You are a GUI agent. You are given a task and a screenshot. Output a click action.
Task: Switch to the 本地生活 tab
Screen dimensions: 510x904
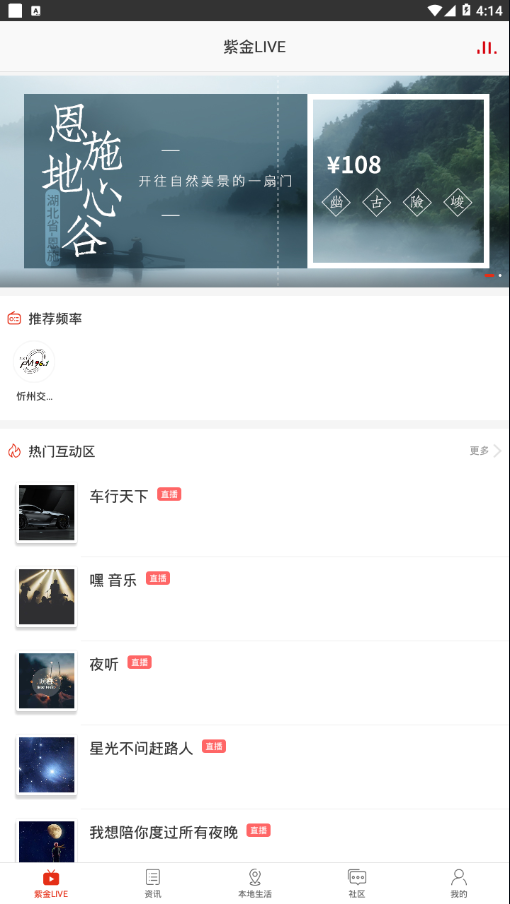point(255,883)
